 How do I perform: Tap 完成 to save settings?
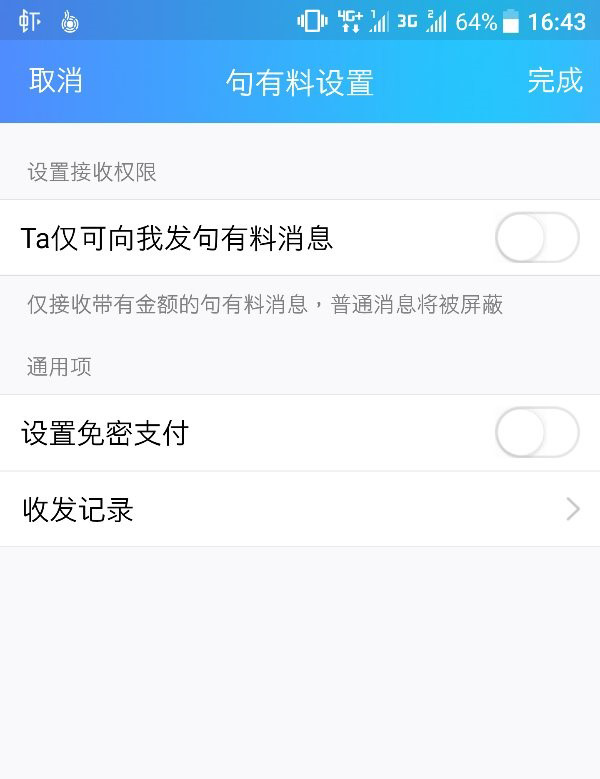(555, 81)
